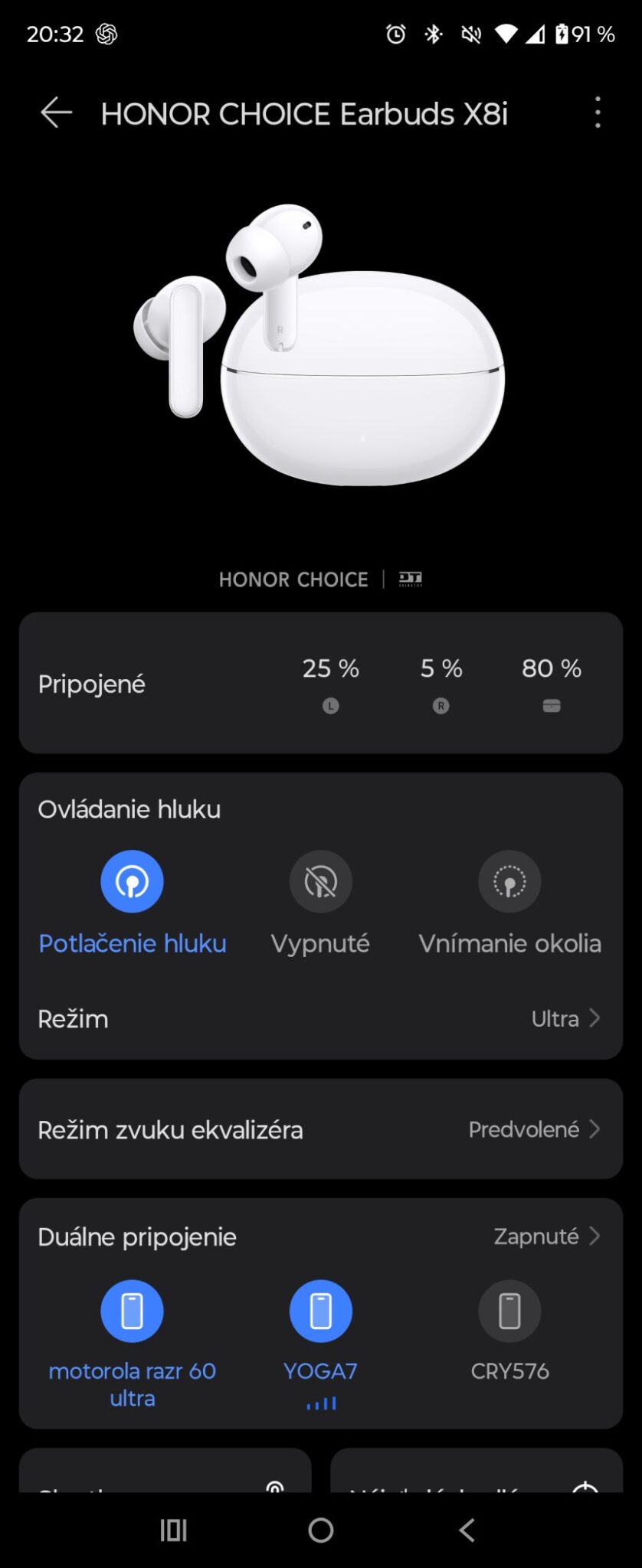The width and height of the screenshot is (642, 1568).
Task: Enable Vnímanie okolia awareness mode
Action: pyautogui.click(x=509, y=882)
